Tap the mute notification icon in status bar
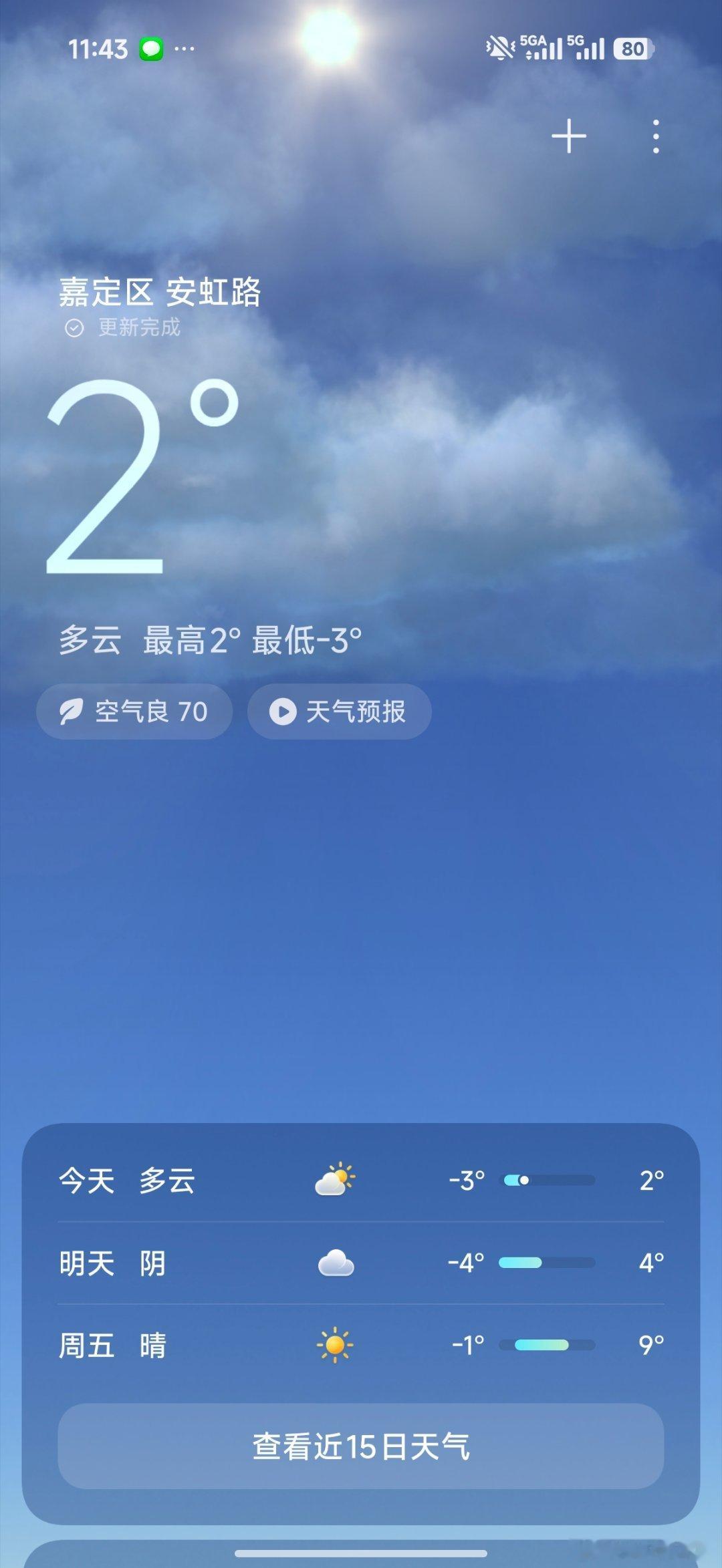722x1568 pixels. [499, 47]
